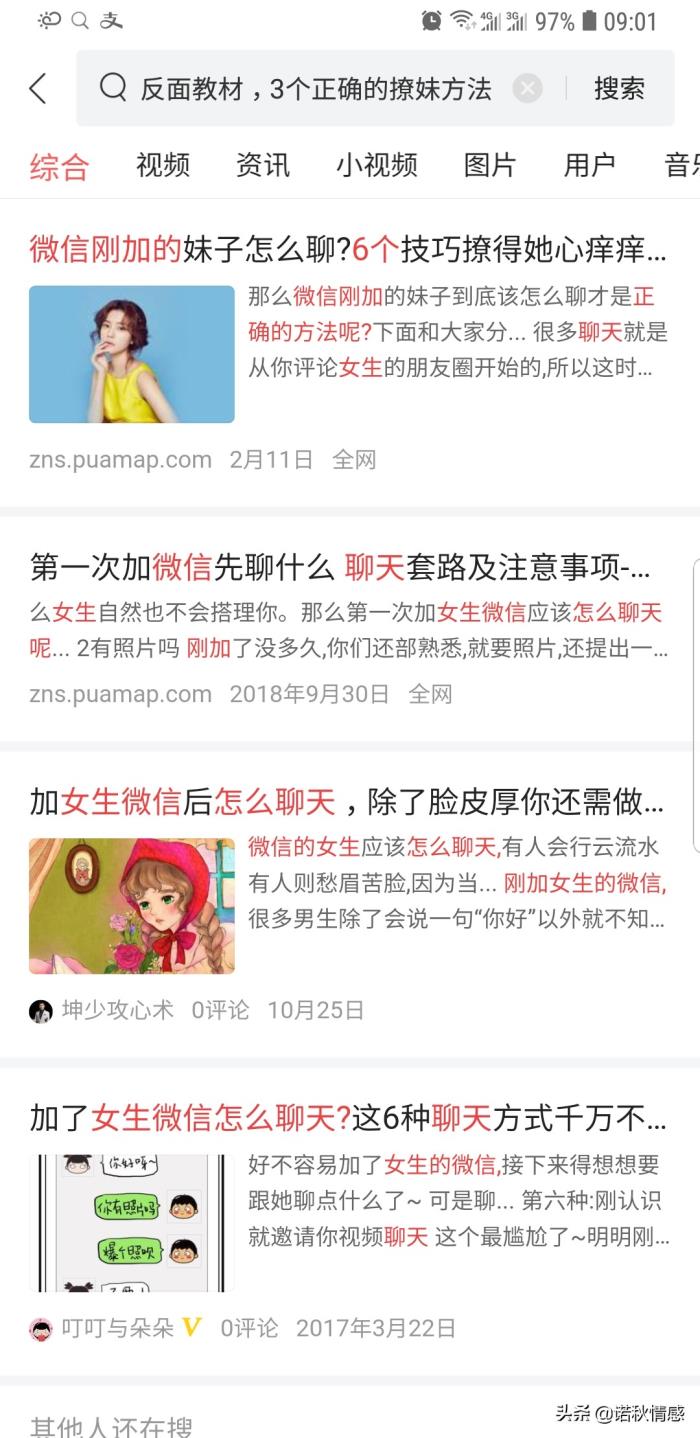Open the woman in yellow thumbnail
700x1438 pixels.
pos(132,354)
